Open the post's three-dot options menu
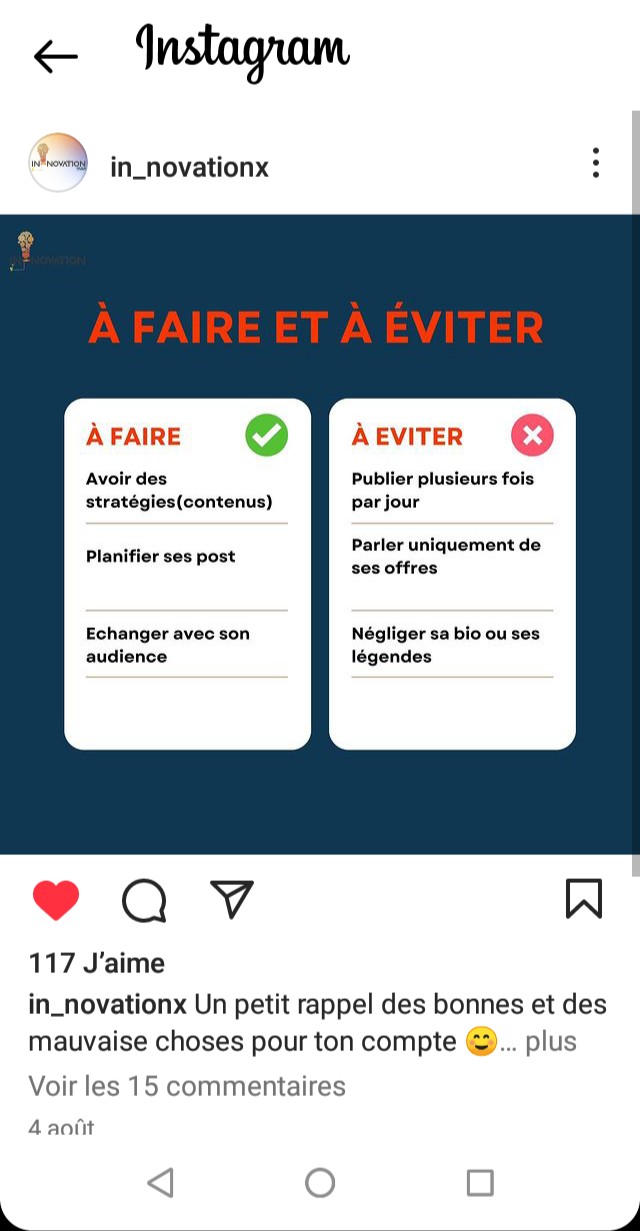Image resolution: width=640 pixels, height=1231 pixels. [595, 162]
